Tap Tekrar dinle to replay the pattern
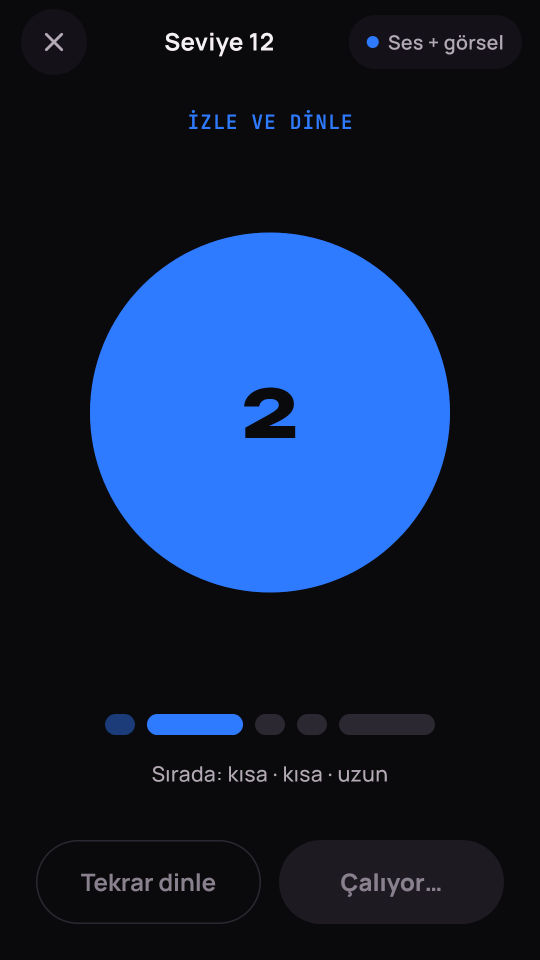The height and width of the screenshot is (960, 540). coord(148,882)
